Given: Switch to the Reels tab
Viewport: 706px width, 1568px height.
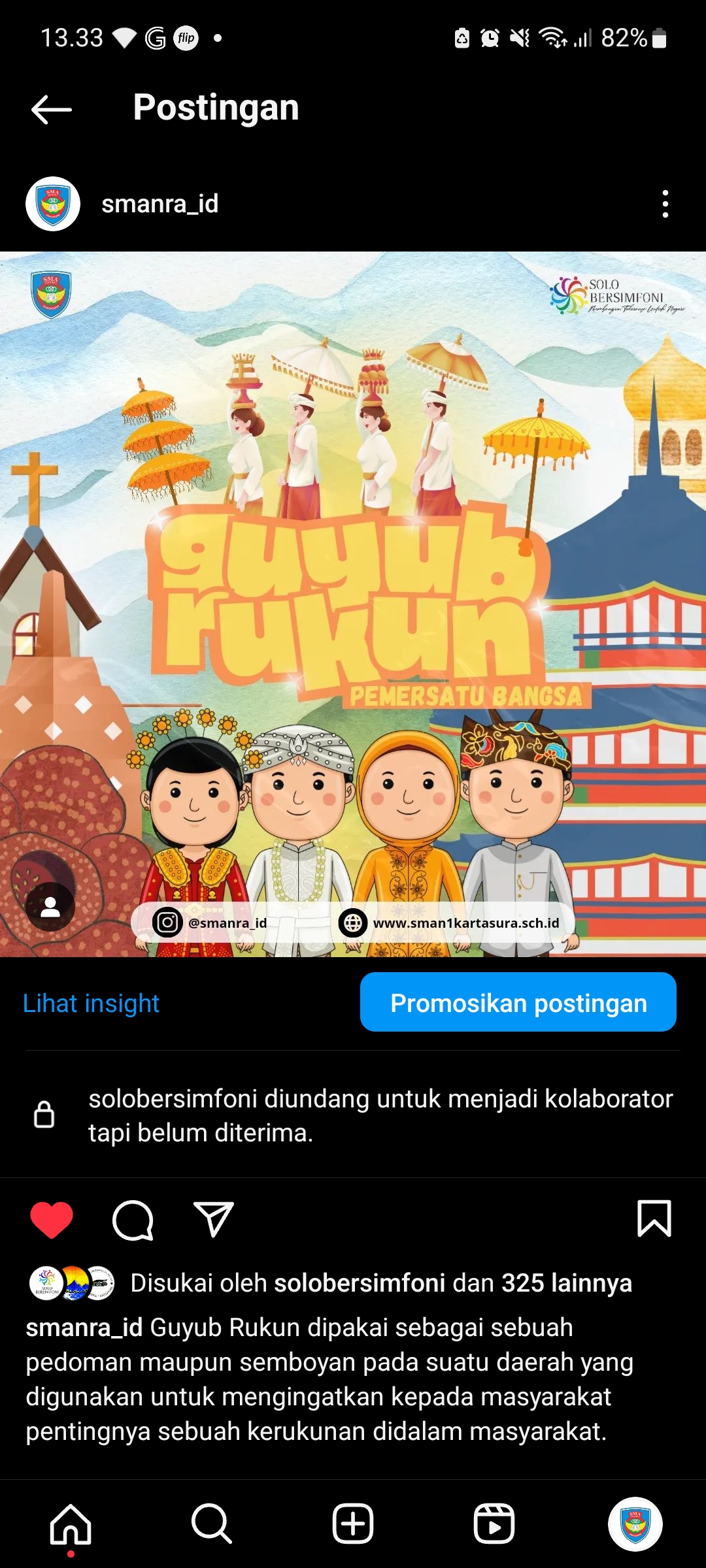Looking at the screenshot, I should (494, 1524).
